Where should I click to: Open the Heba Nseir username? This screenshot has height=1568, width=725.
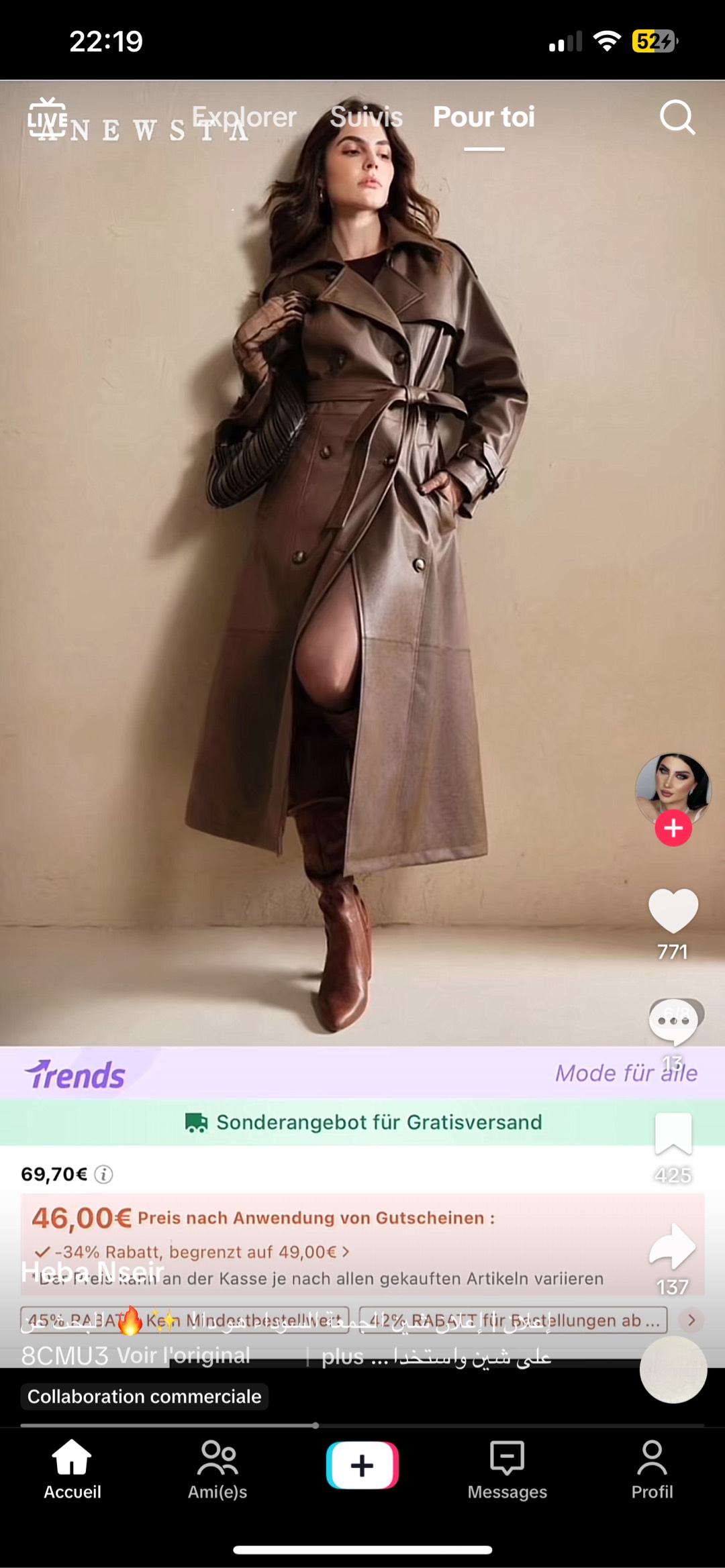93,1271
